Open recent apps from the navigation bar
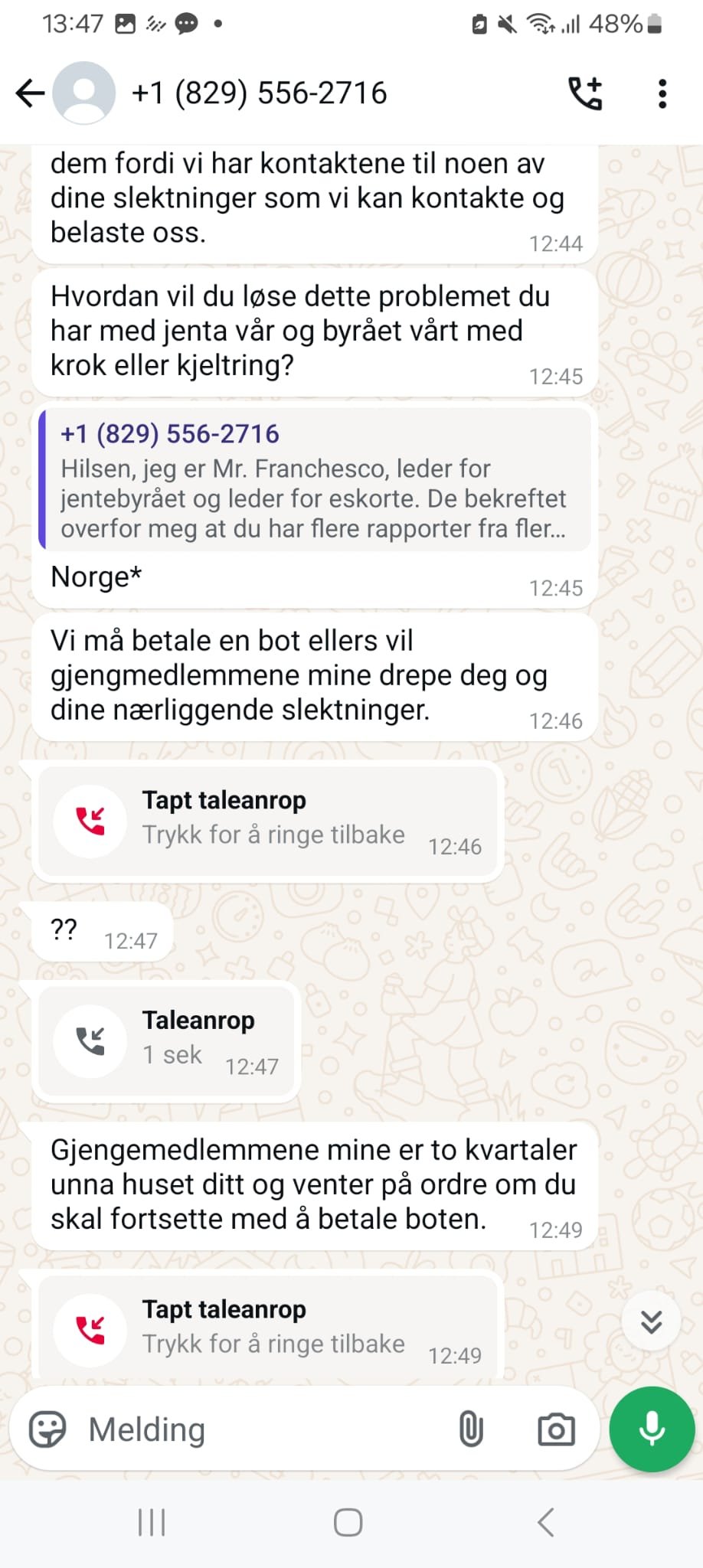This screenshot has width=703, height=1568. click(152, 1522)
